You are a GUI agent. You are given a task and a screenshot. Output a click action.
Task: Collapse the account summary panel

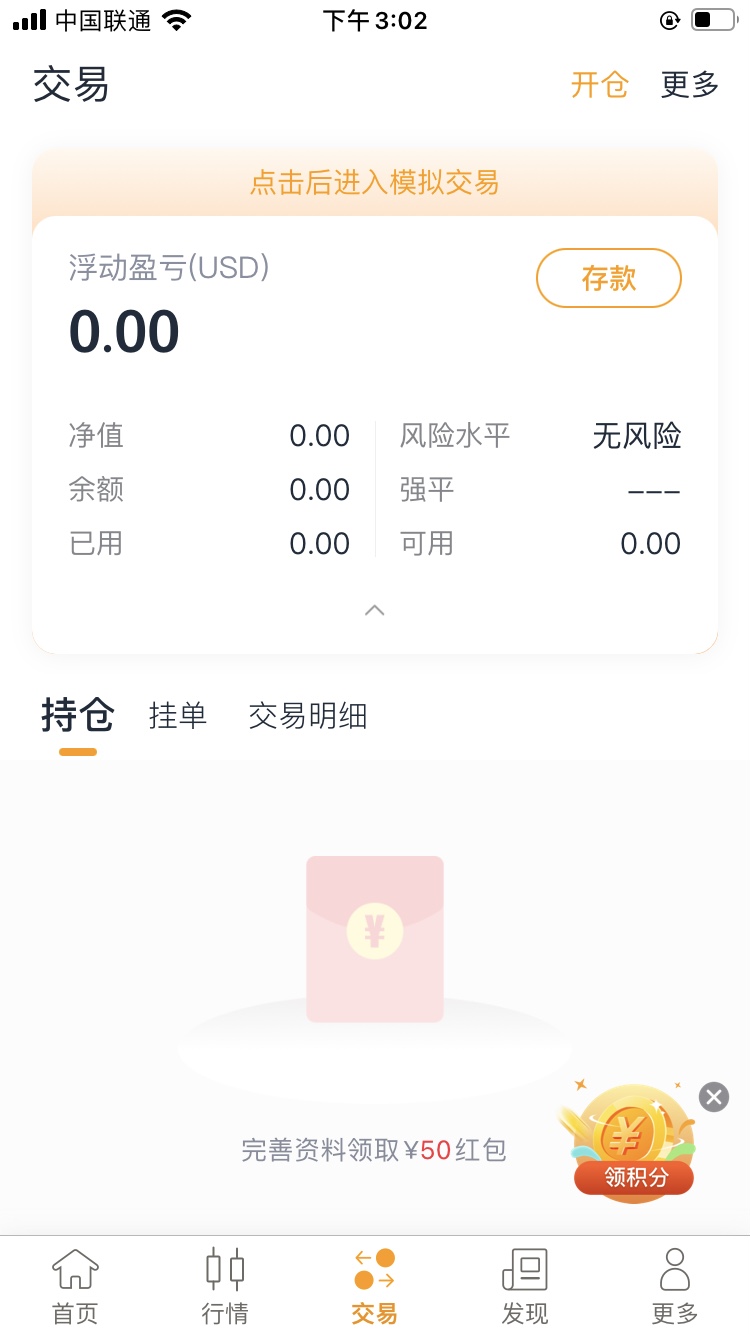pyautogui.click(x=375, y=610)
